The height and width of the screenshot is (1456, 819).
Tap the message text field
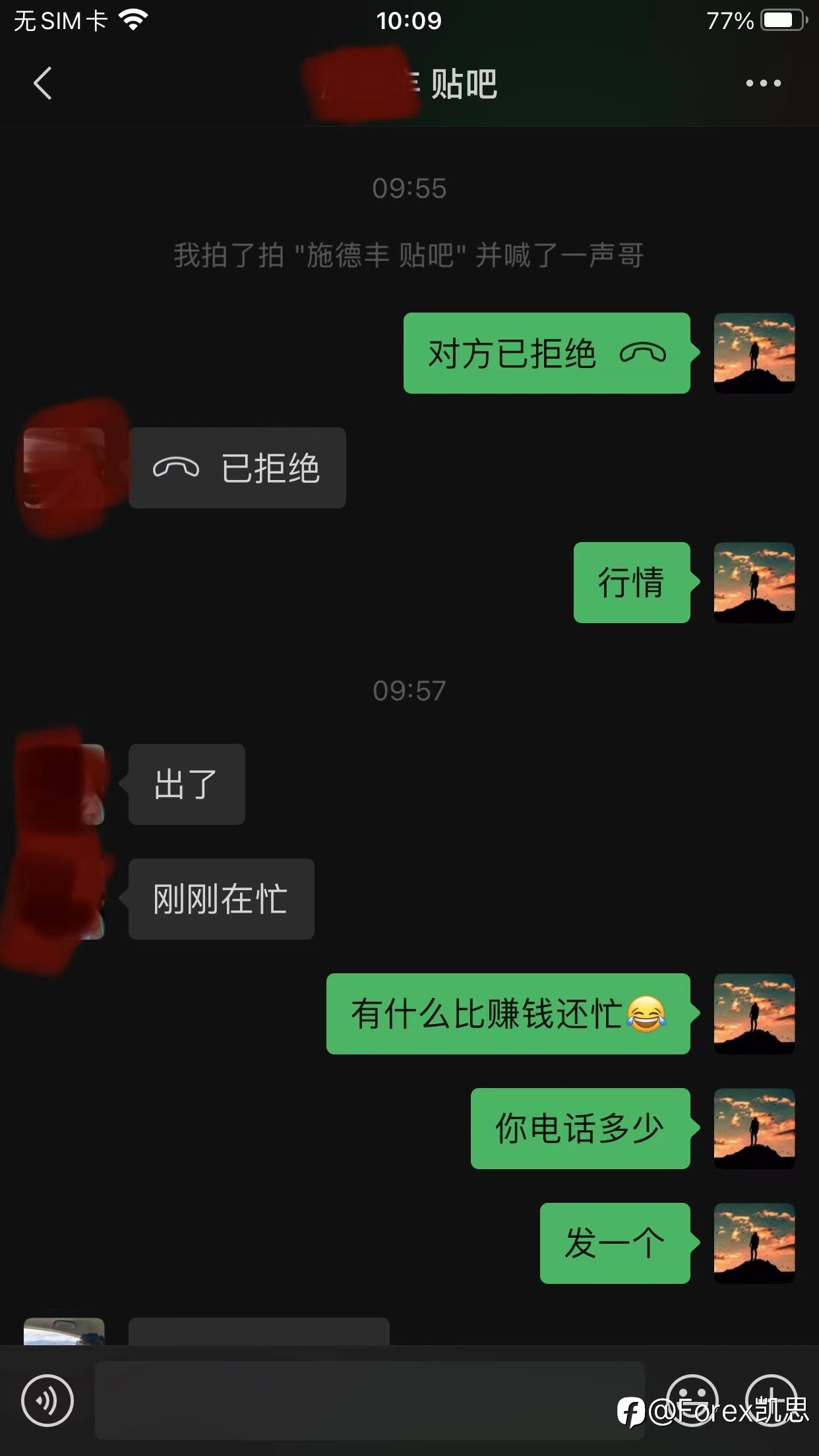pos(369,1400)
